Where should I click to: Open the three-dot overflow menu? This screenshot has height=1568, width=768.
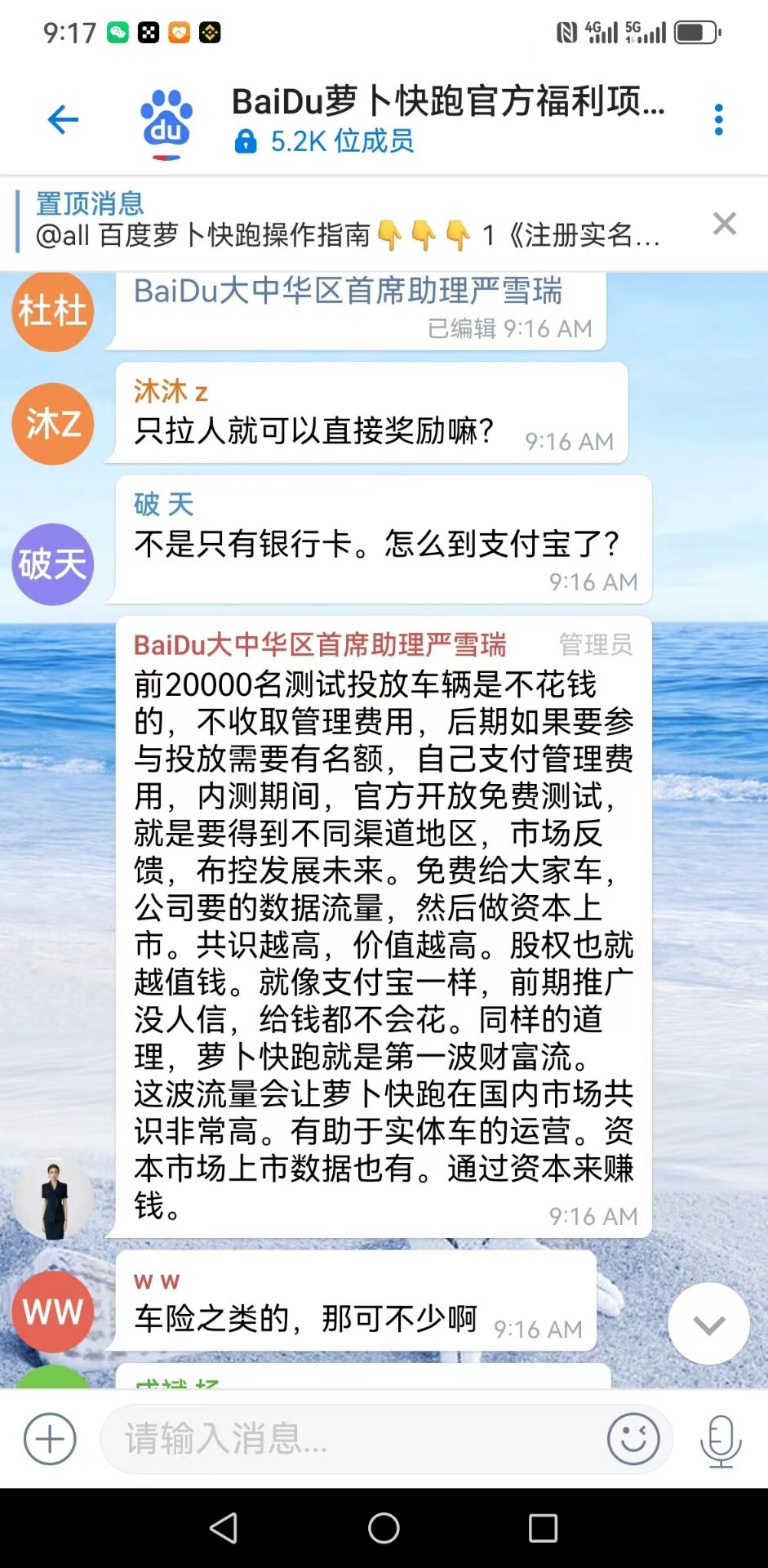click(718, 120)
